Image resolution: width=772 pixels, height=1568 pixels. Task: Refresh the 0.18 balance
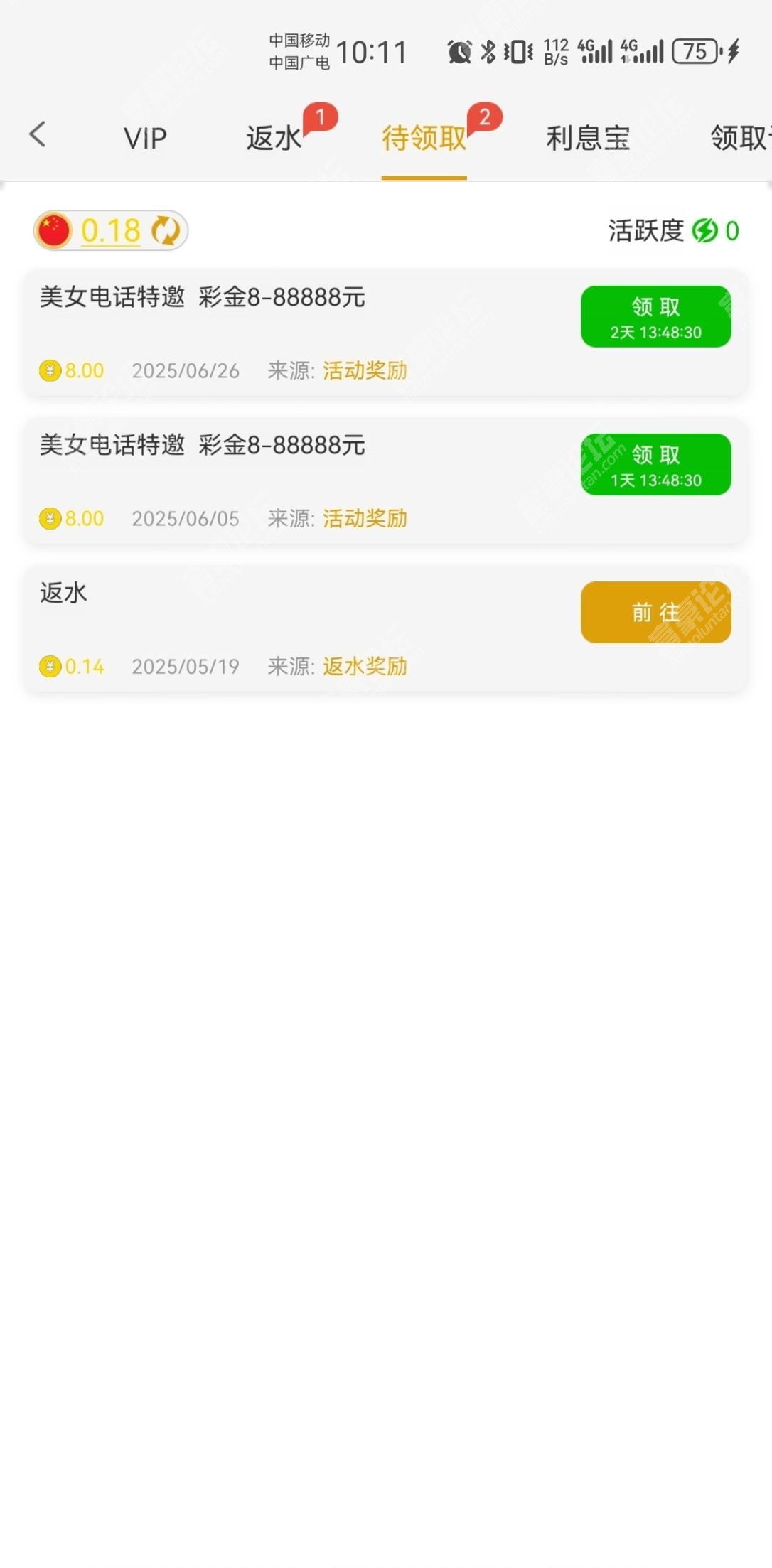tap(166, 230)
